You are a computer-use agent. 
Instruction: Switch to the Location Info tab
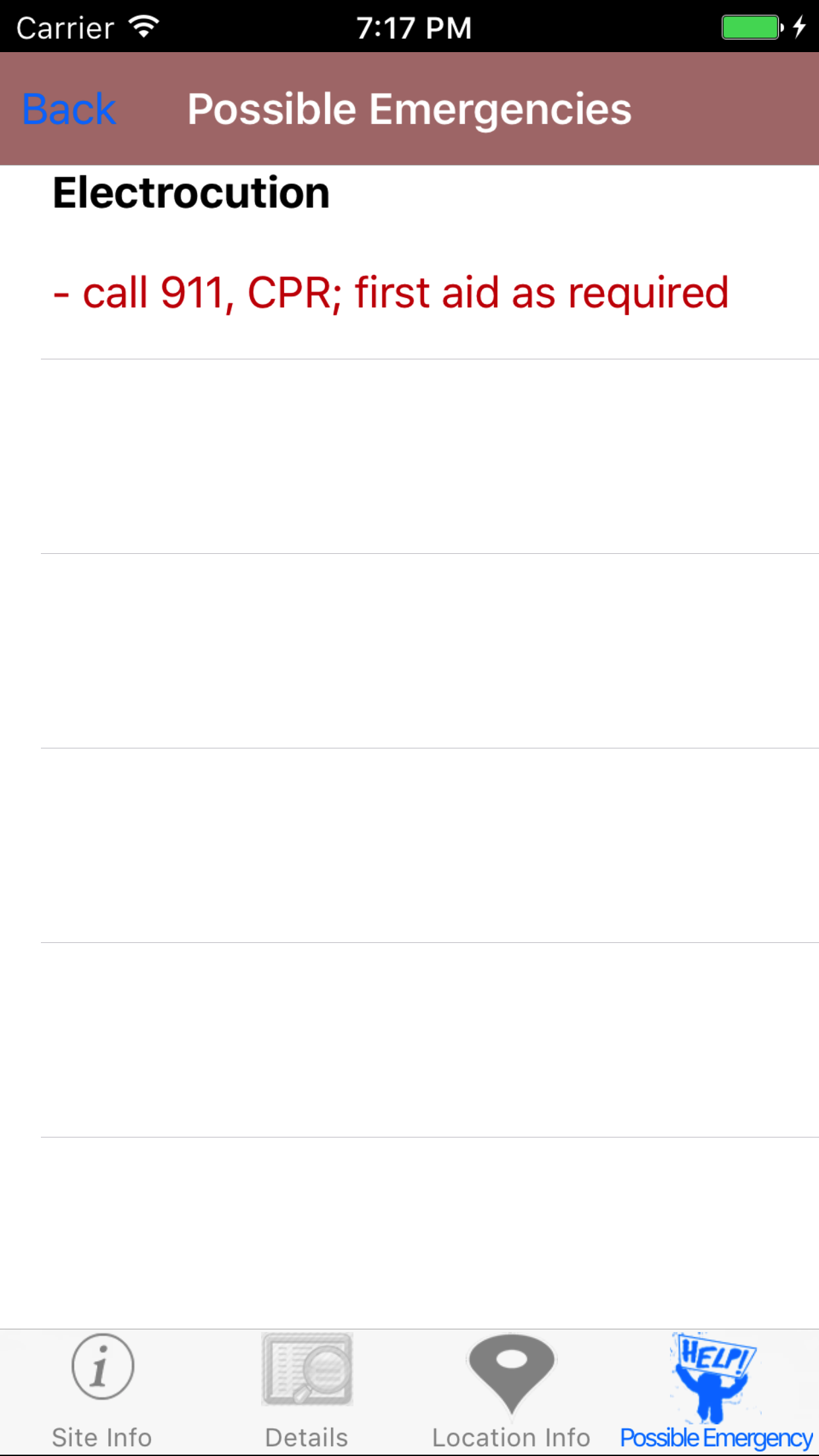pyautogui.click(x=511, y=1391)
